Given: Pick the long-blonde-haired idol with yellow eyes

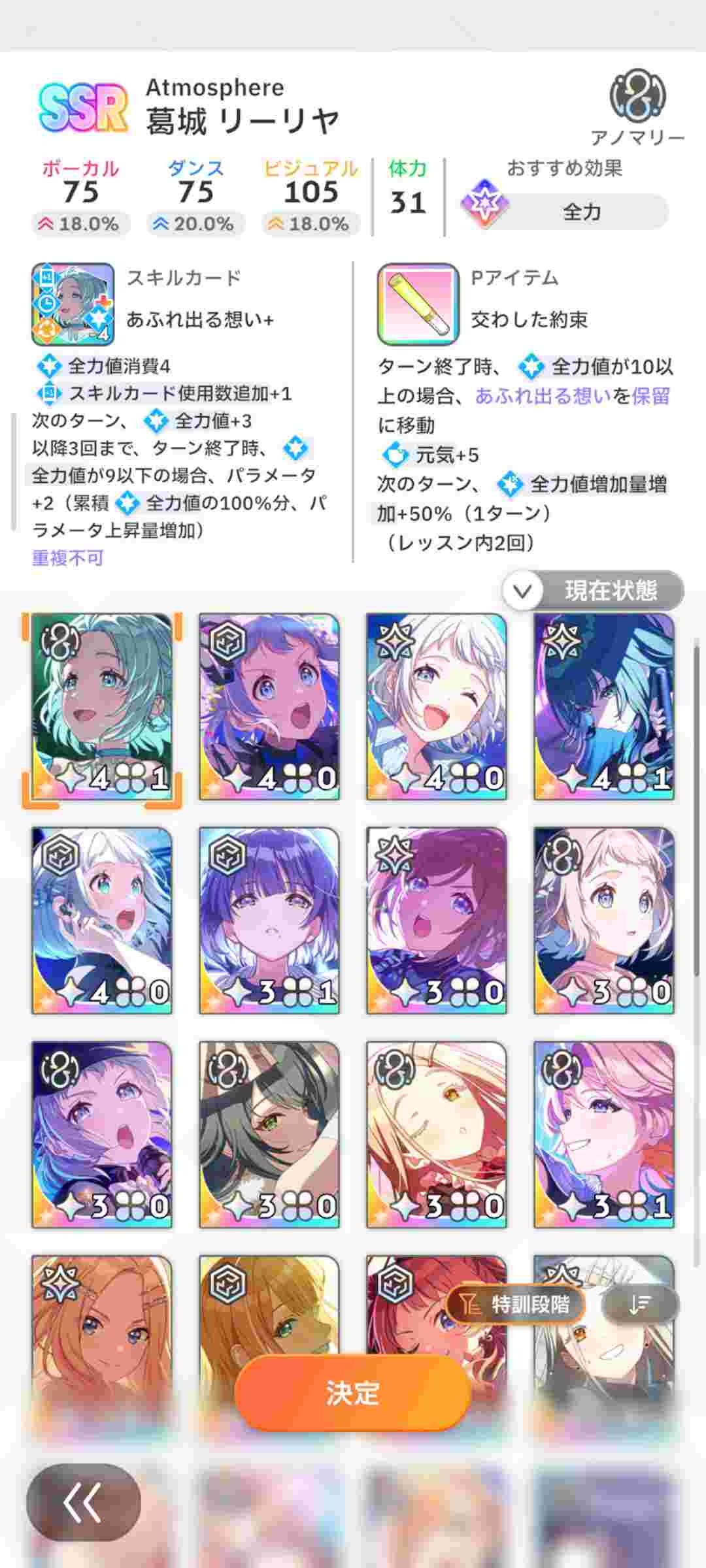Looking at the screenshot, I should coord(437,1135).
